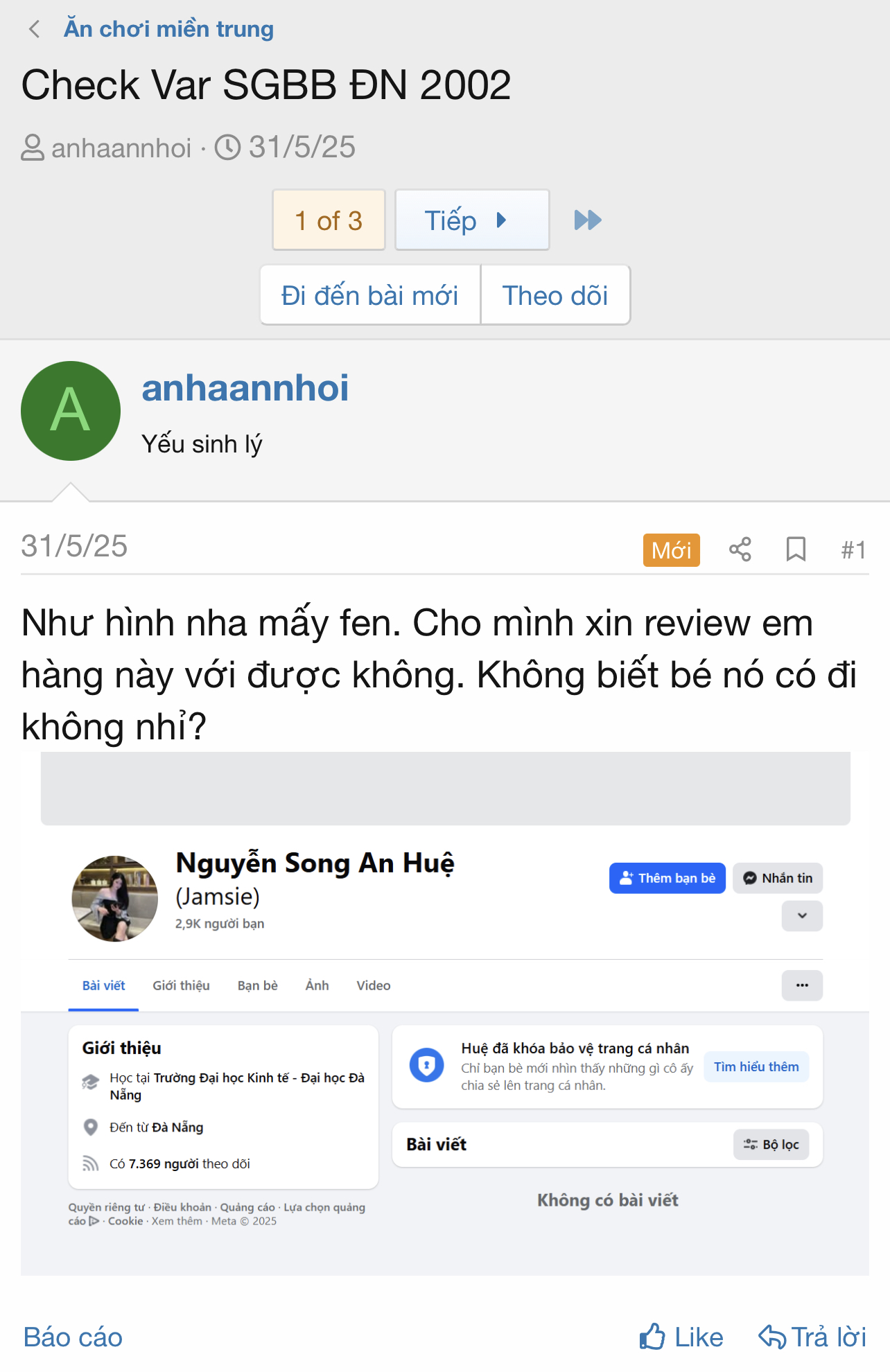Follow thread with Theo dõi
This screenshot has width=890, height=1372.
coord(555,295)
